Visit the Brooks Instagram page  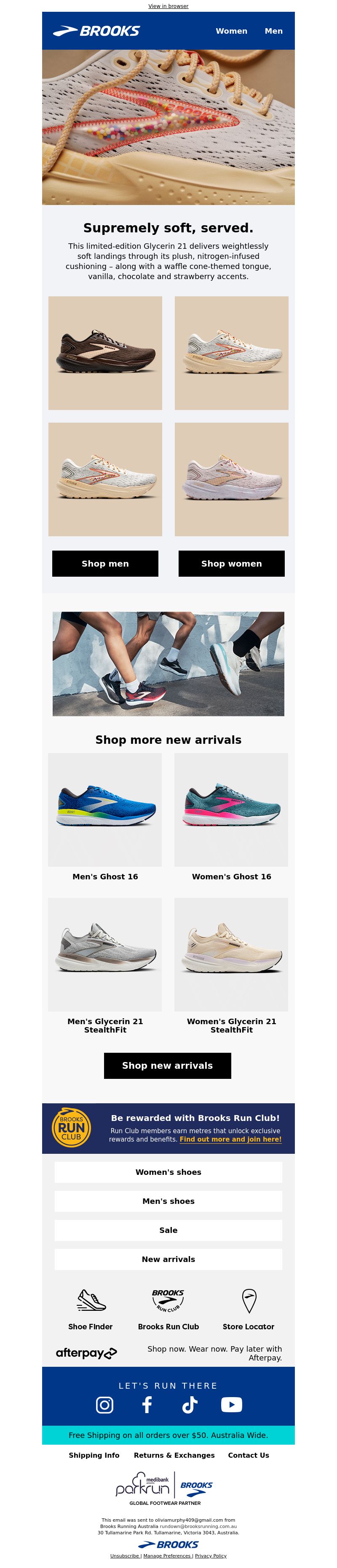[105, 1404]
